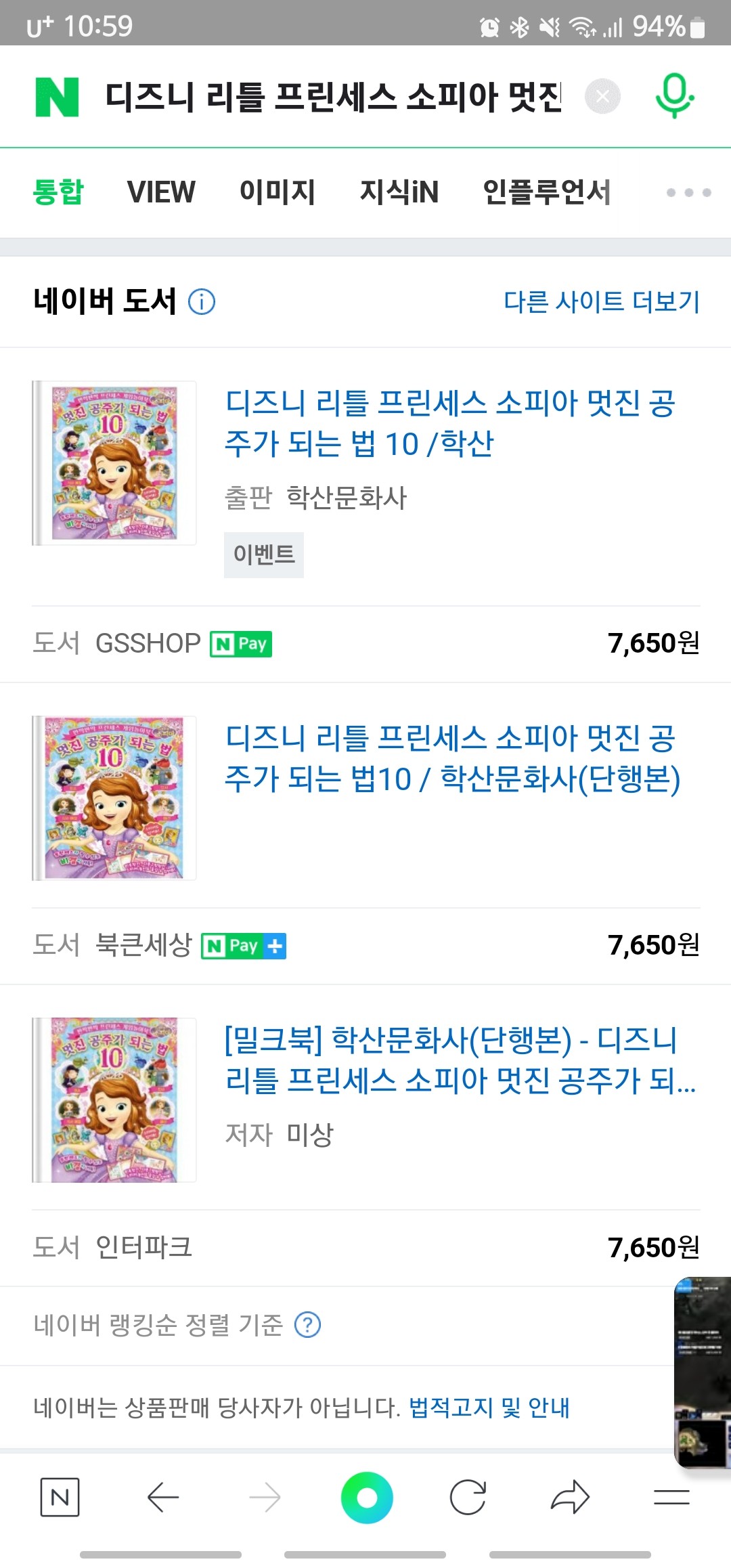731x1568 pixels.
Task: Reload the page with the refresh icon
Action: [x=468, y=1497]
